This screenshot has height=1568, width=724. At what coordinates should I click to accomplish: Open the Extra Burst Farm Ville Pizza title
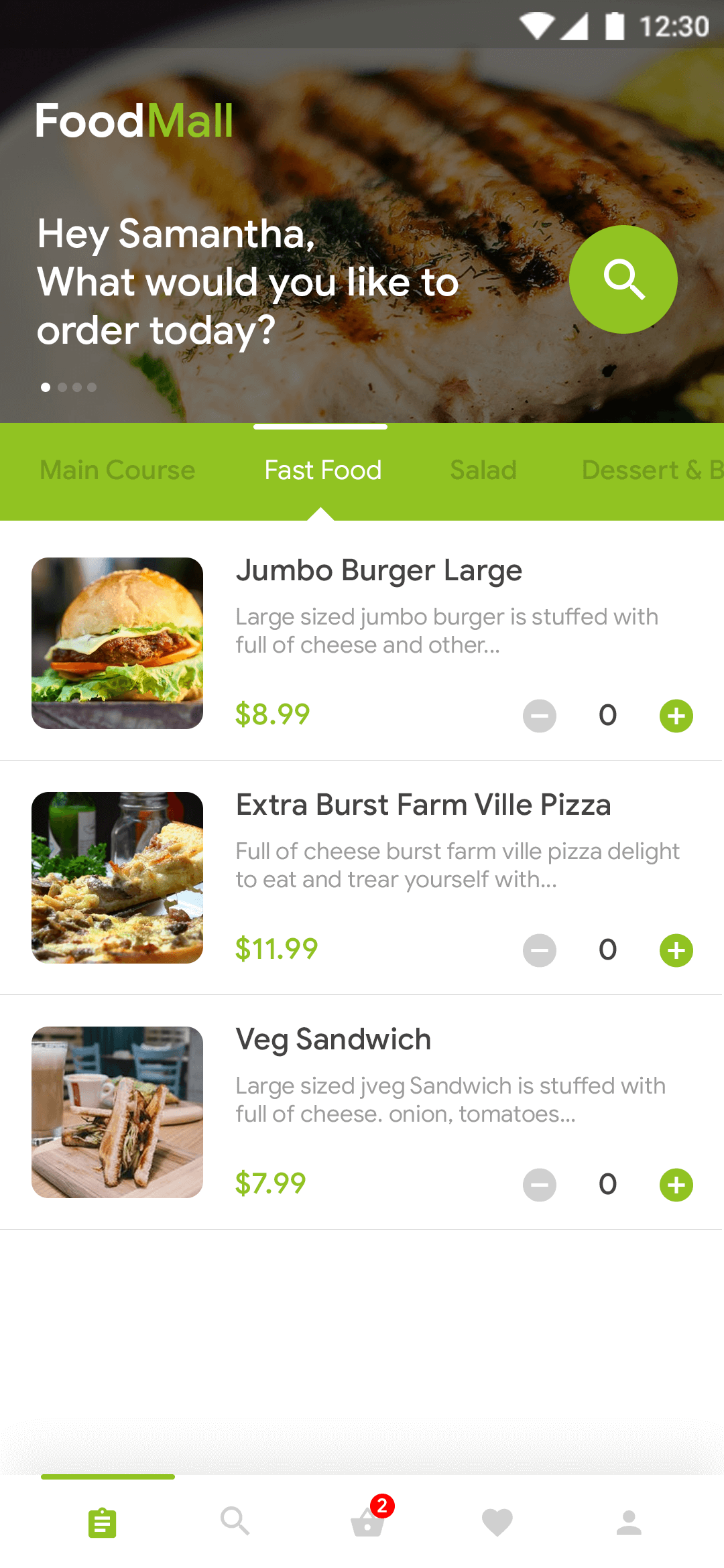pos(423,805)
